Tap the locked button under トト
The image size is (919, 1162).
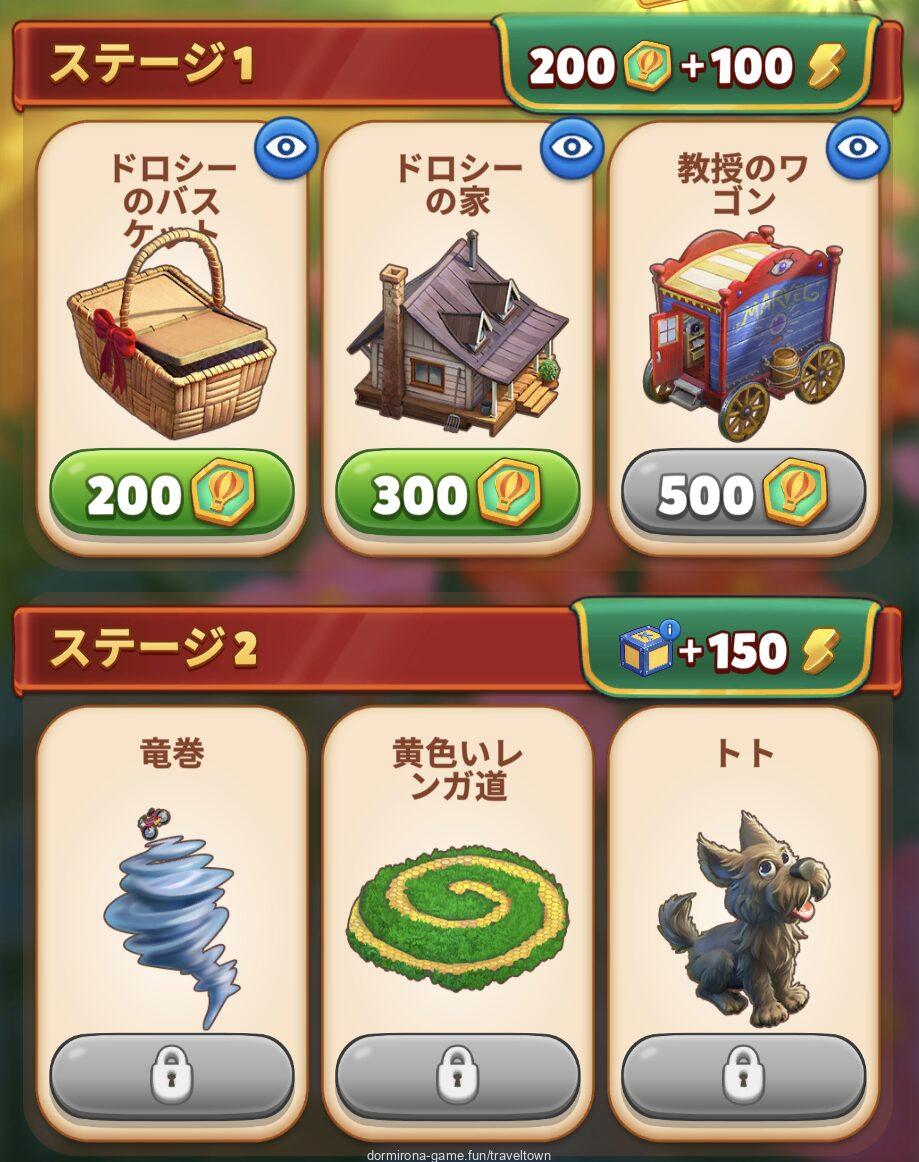tap(743, 1076)
